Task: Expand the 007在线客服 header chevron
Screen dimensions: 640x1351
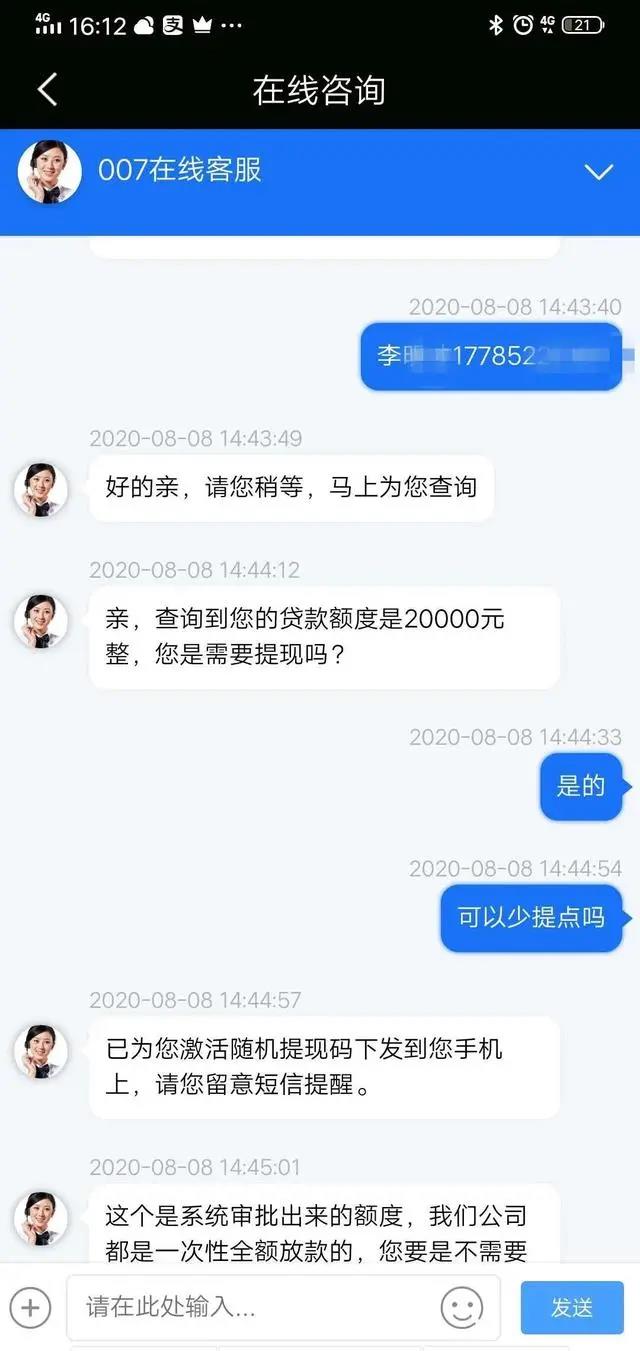Action: click(598, 172)
